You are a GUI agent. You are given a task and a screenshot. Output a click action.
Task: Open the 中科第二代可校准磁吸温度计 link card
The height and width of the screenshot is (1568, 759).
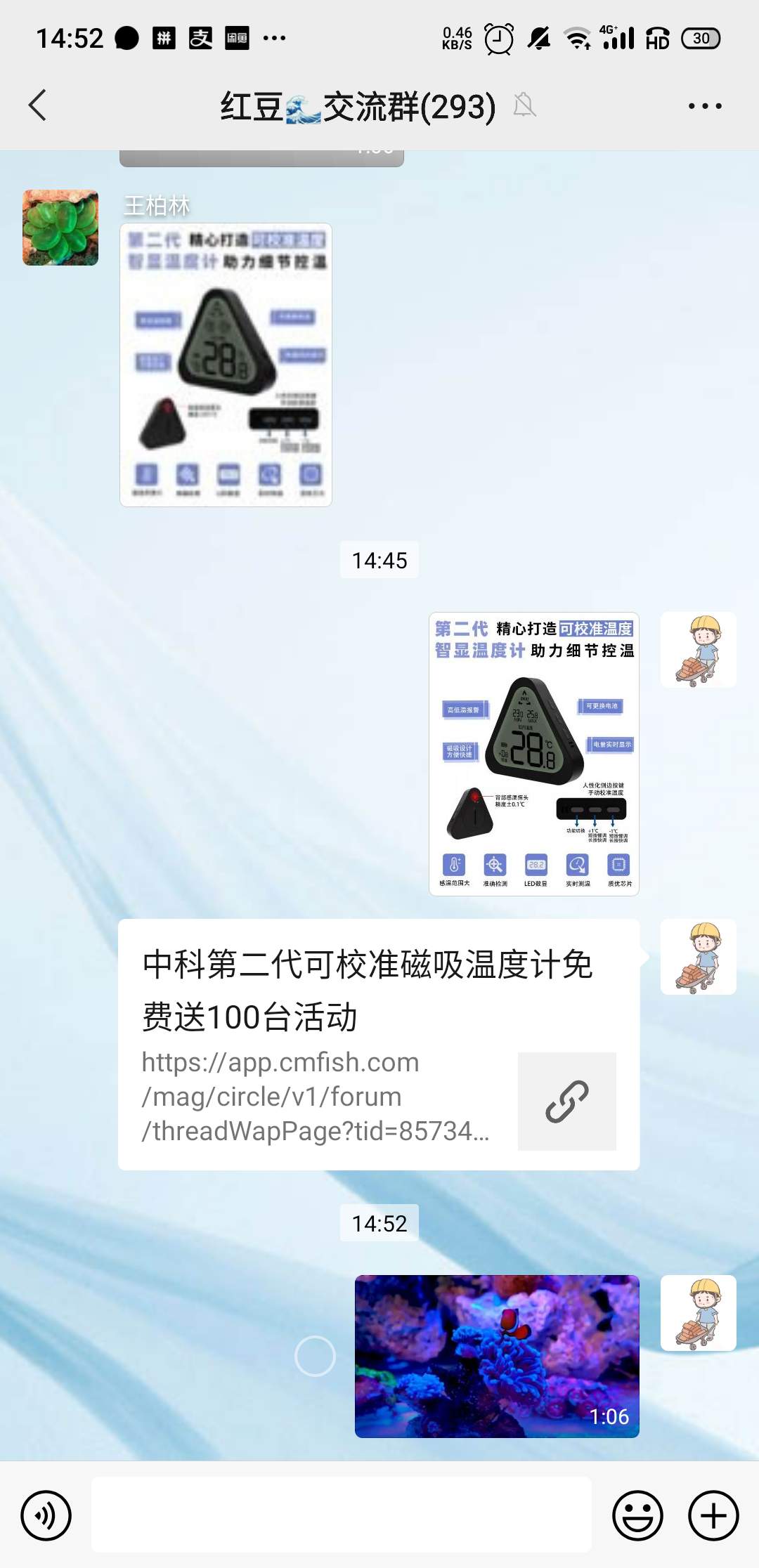click(378, 1044)
